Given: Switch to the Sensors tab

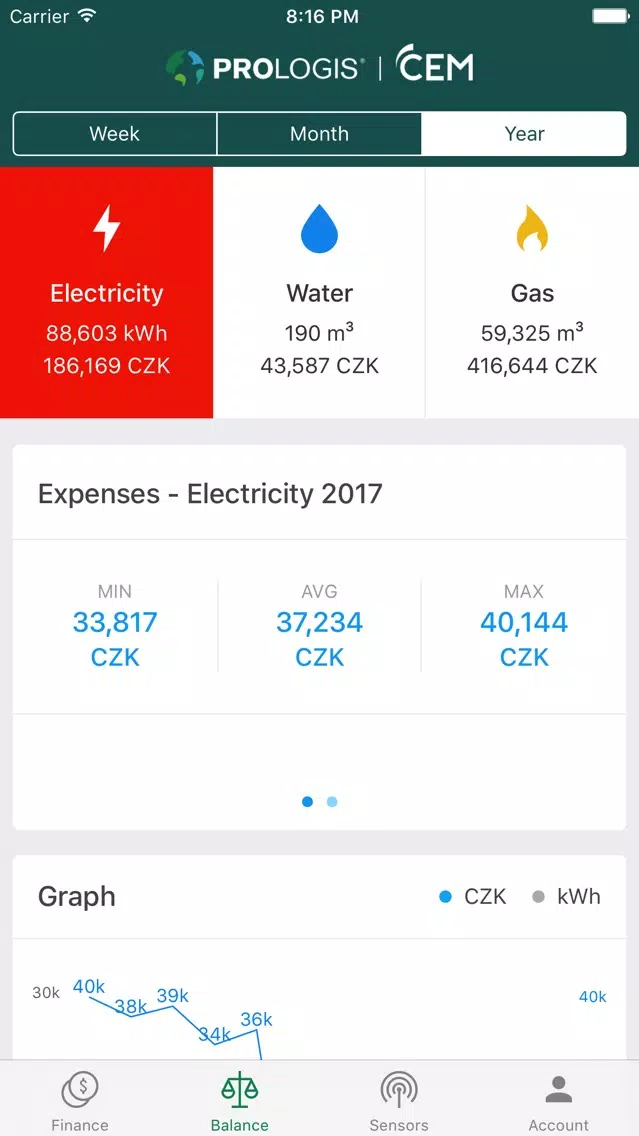Looking at the screenshot, I should point(398,1100).
